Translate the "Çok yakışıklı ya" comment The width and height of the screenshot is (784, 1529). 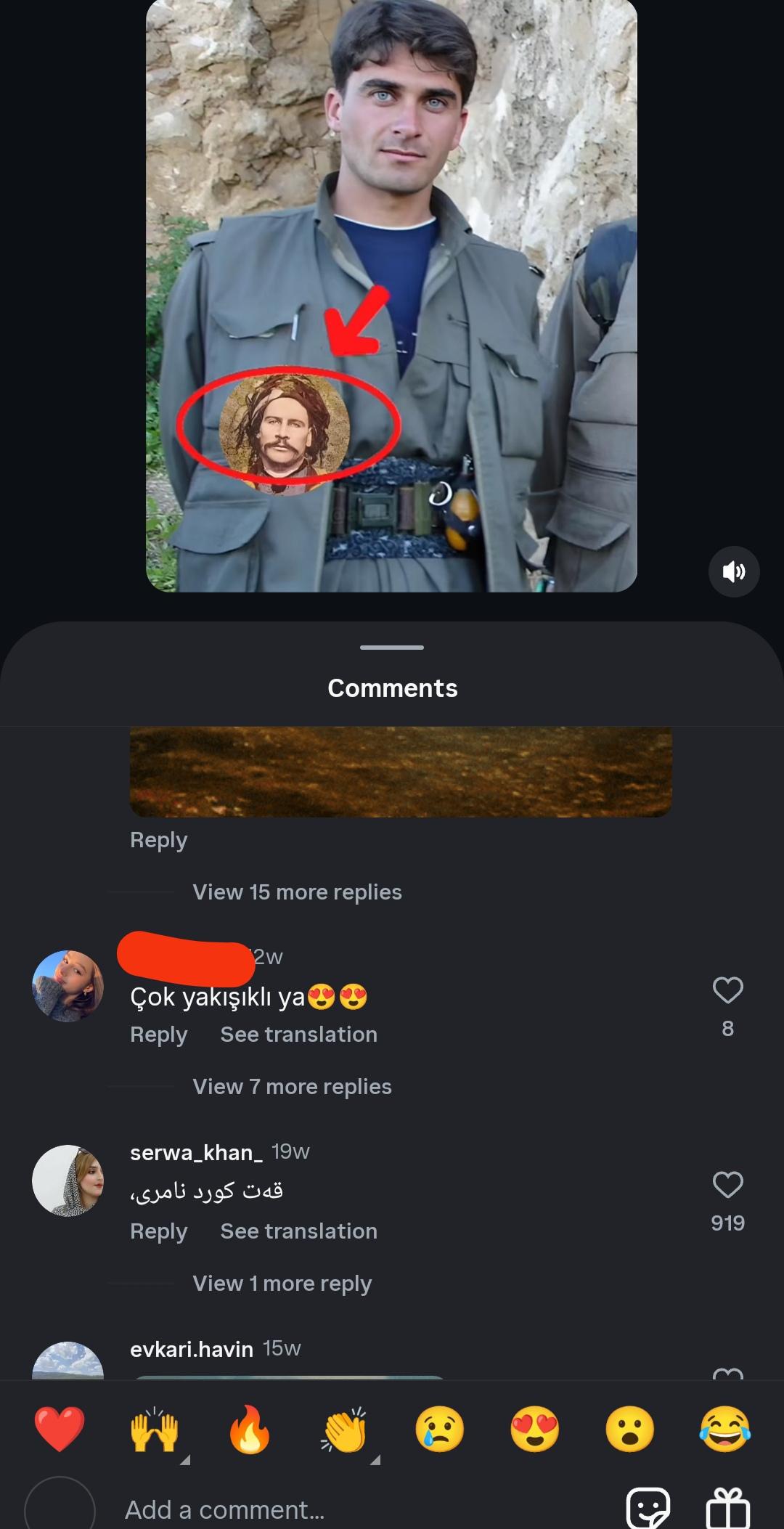[x=298, y=1034]
